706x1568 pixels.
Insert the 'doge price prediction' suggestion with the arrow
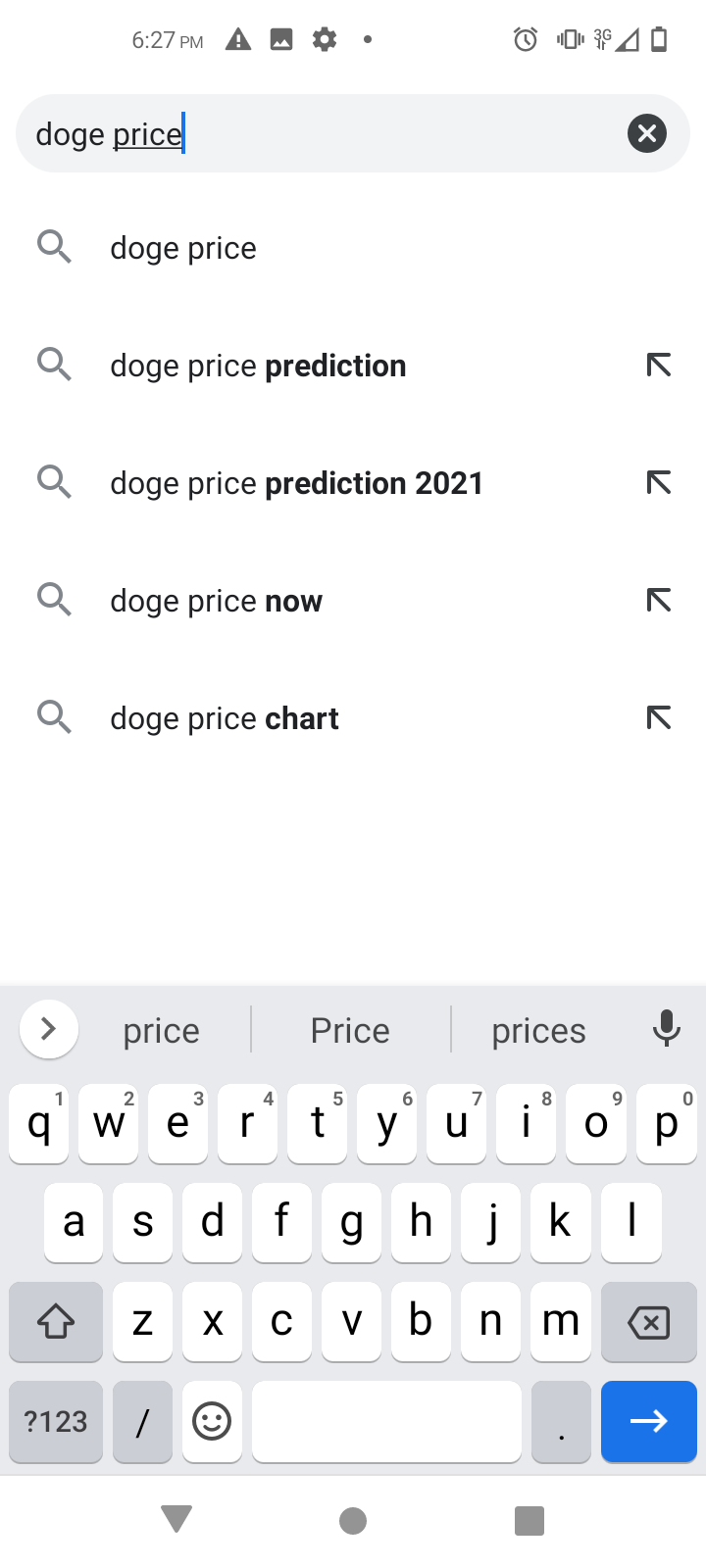[659, 365]
